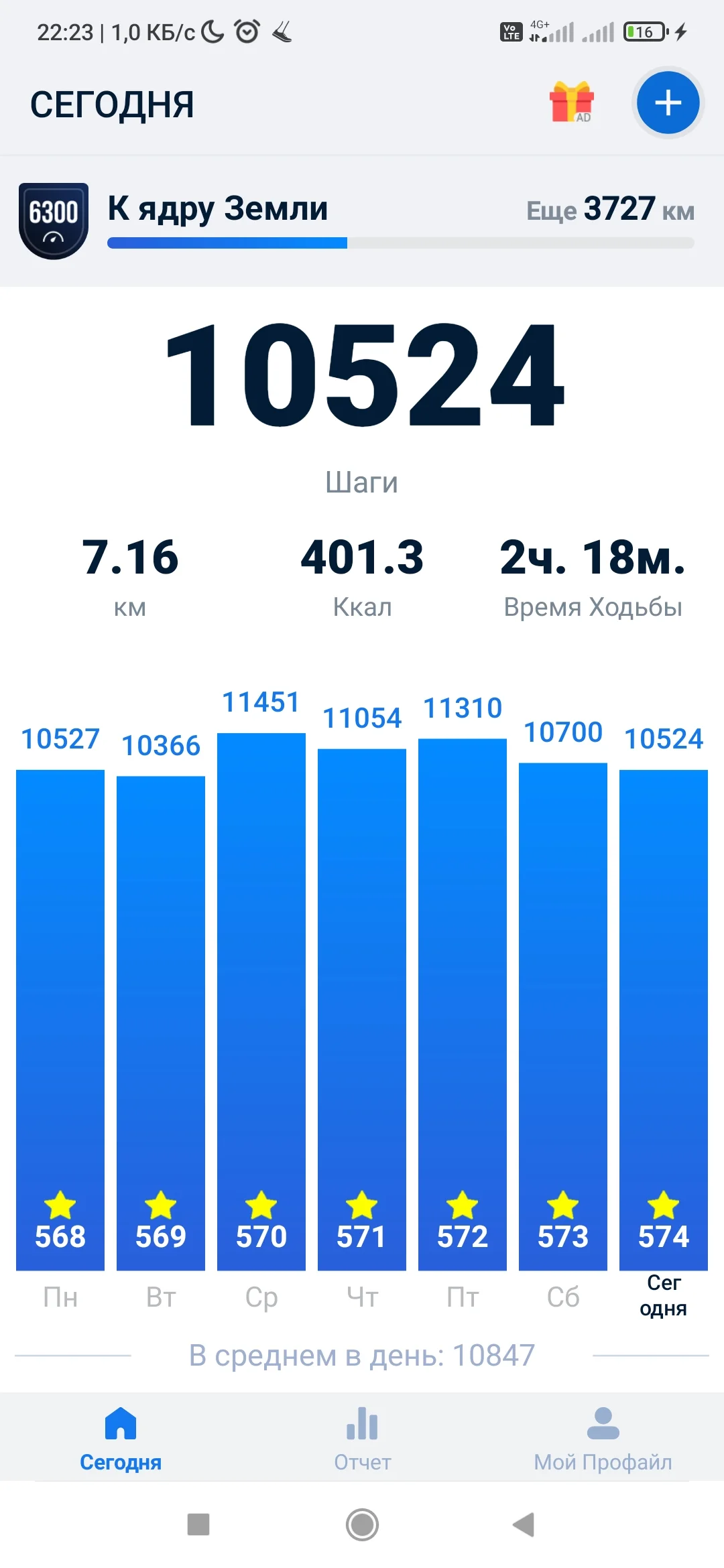Tap the blue plus button
Screen dimensions: 724x1568
pyautogui.click(x=668, y=103)
